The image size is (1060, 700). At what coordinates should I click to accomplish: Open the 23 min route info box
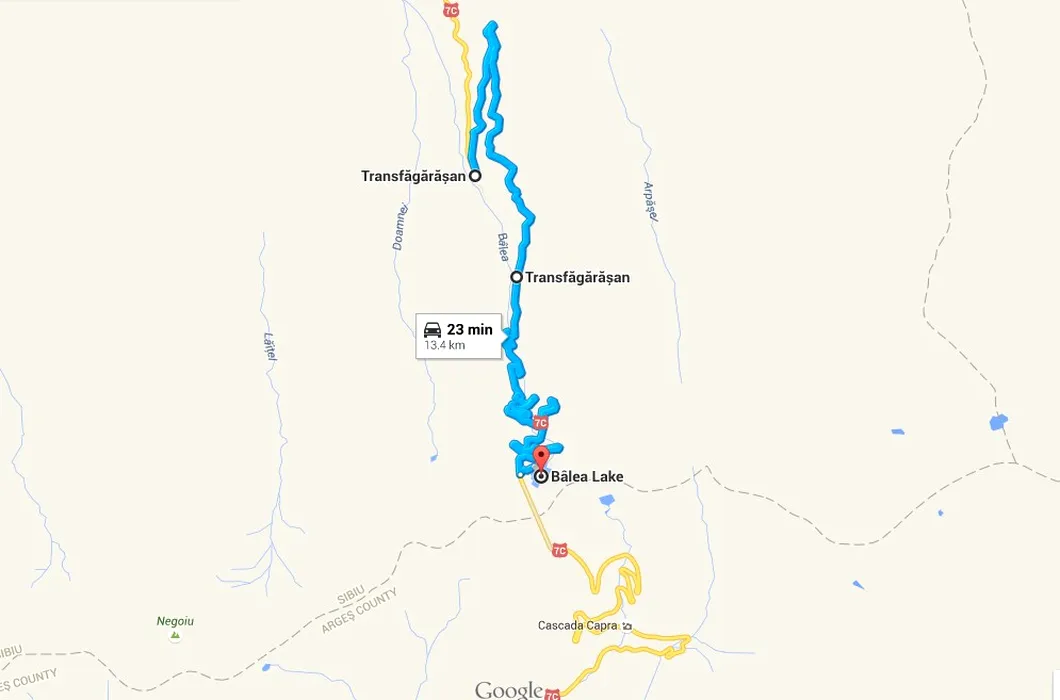click(x=458, y=336)
